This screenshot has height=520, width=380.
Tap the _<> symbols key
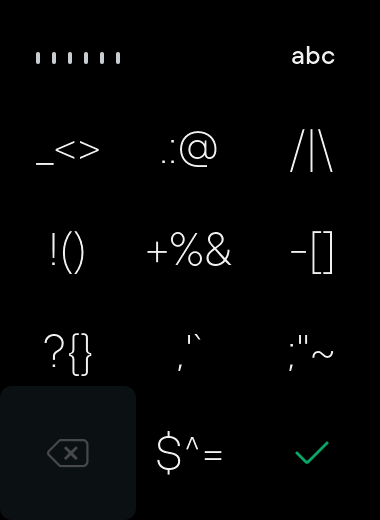coord(68,150)
